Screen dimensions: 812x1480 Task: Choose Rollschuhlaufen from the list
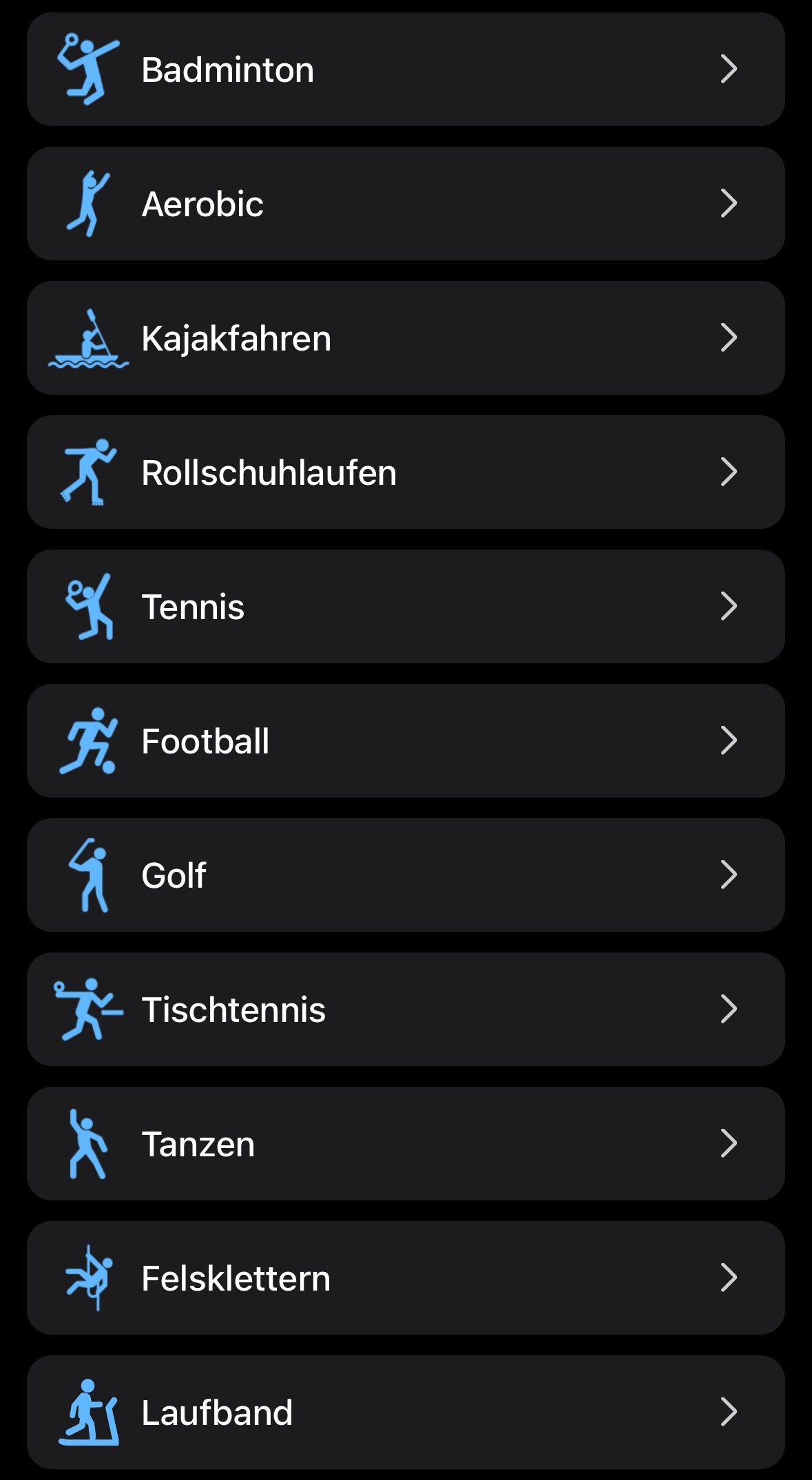coord(406,472)
